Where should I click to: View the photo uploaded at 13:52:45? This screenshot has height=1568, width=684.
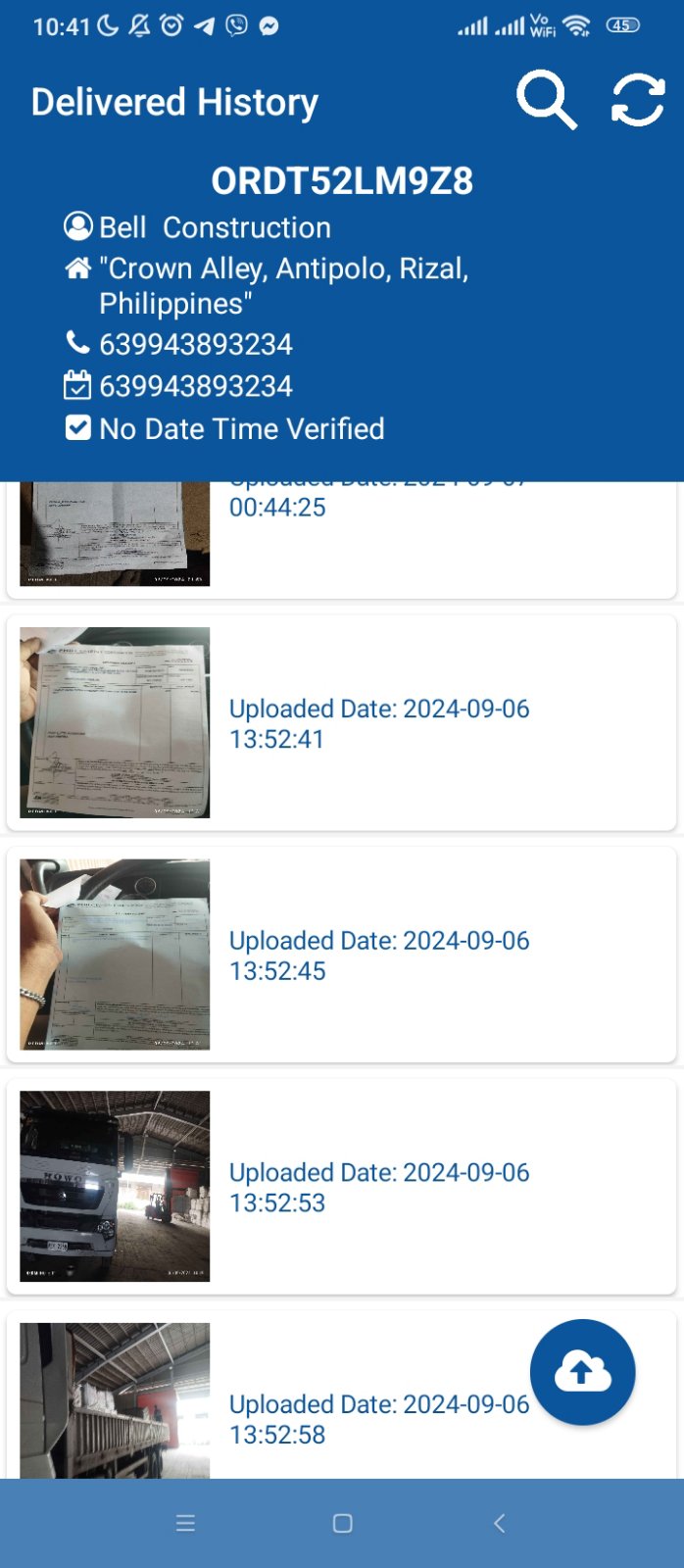point(115,955)
